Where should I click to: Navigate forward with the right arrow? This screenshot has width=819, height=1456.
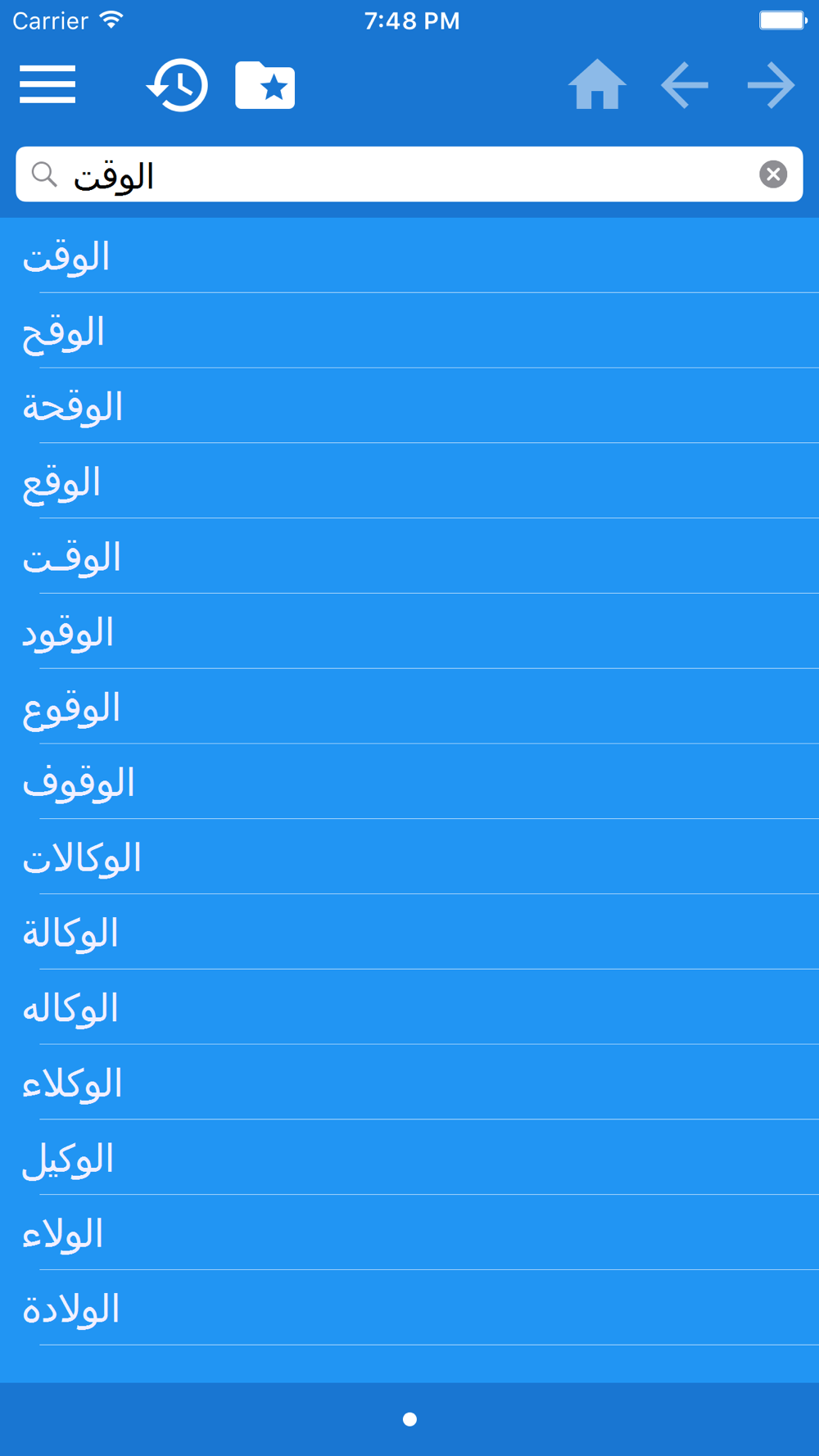[771, 85]
